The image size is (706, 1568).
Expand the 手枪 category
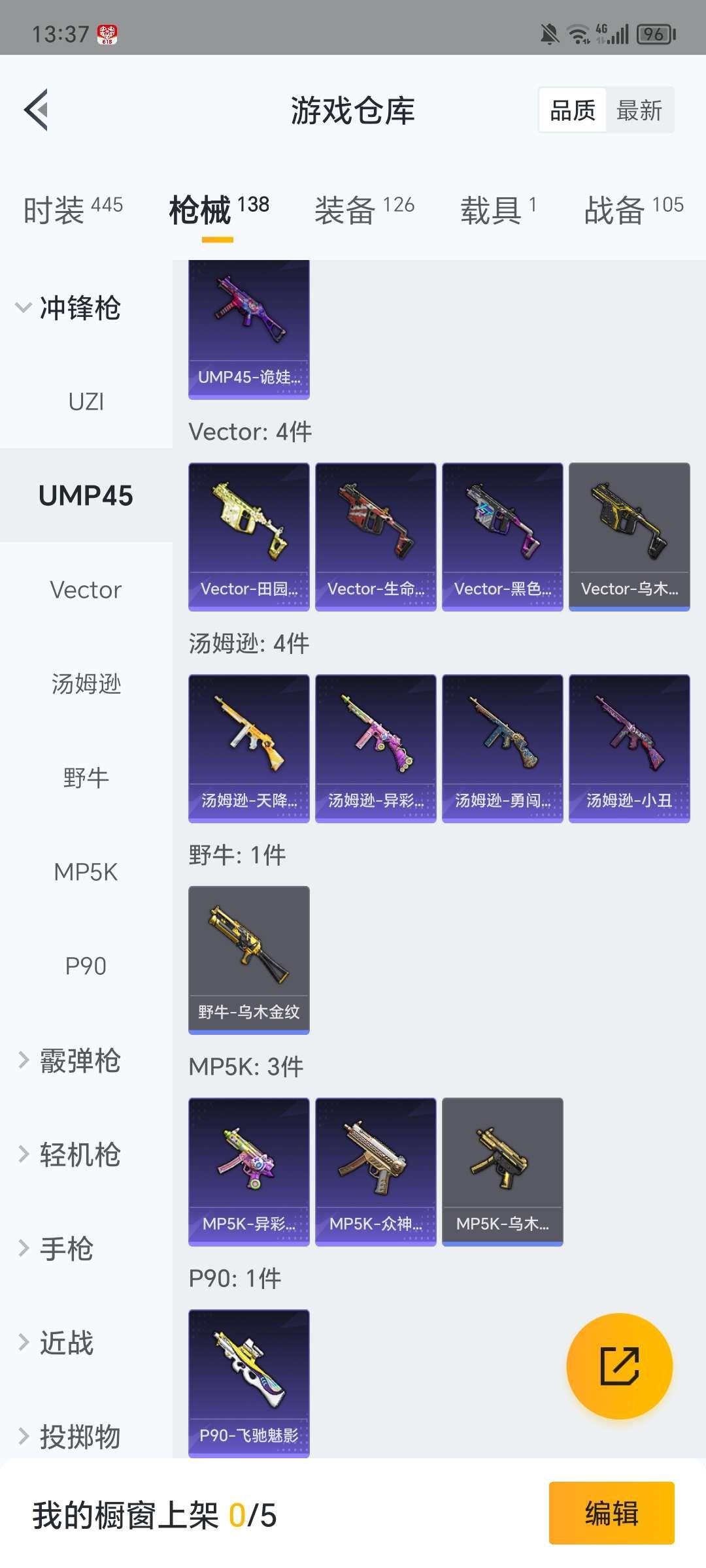(67, 1249)
